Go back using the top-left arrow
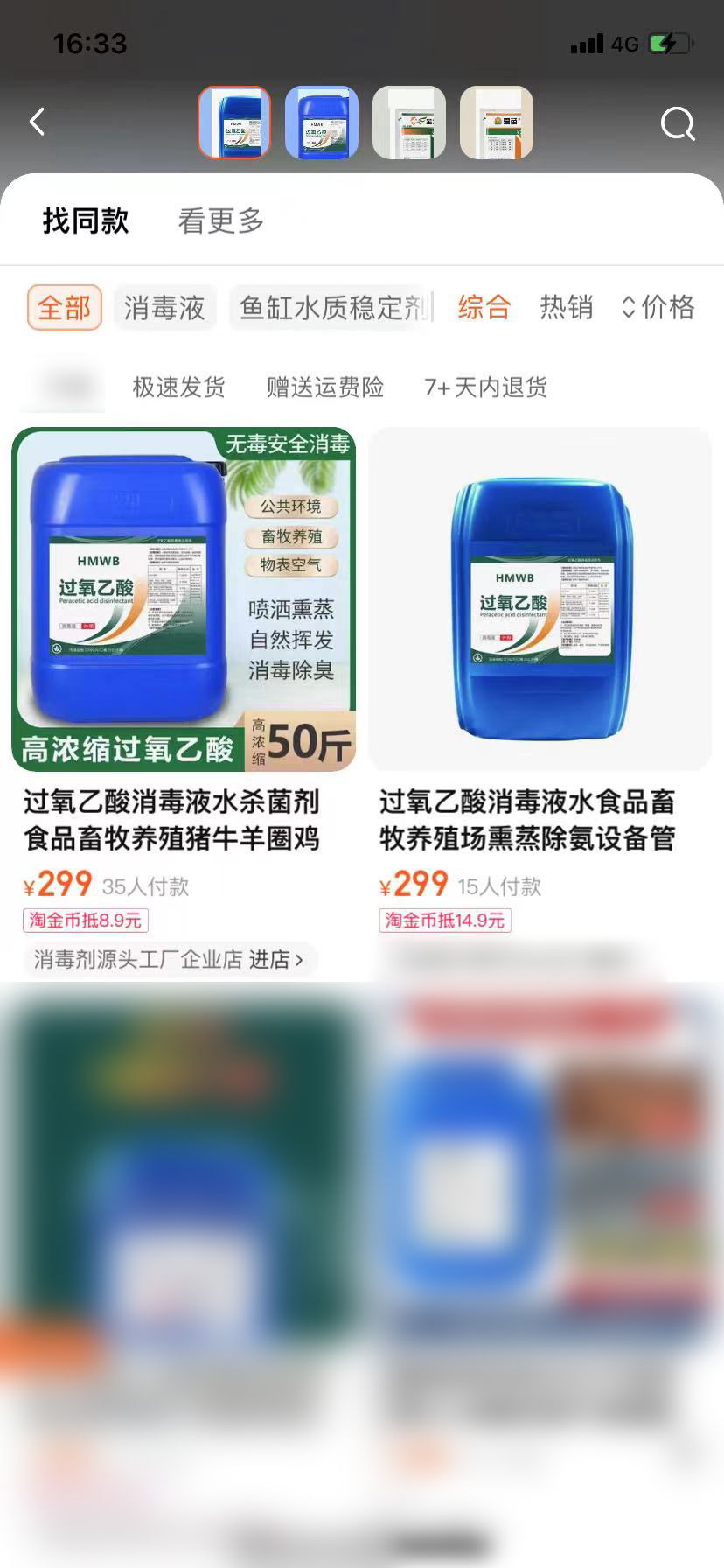Screen dimensions: 724x1568 click(38, 122)
